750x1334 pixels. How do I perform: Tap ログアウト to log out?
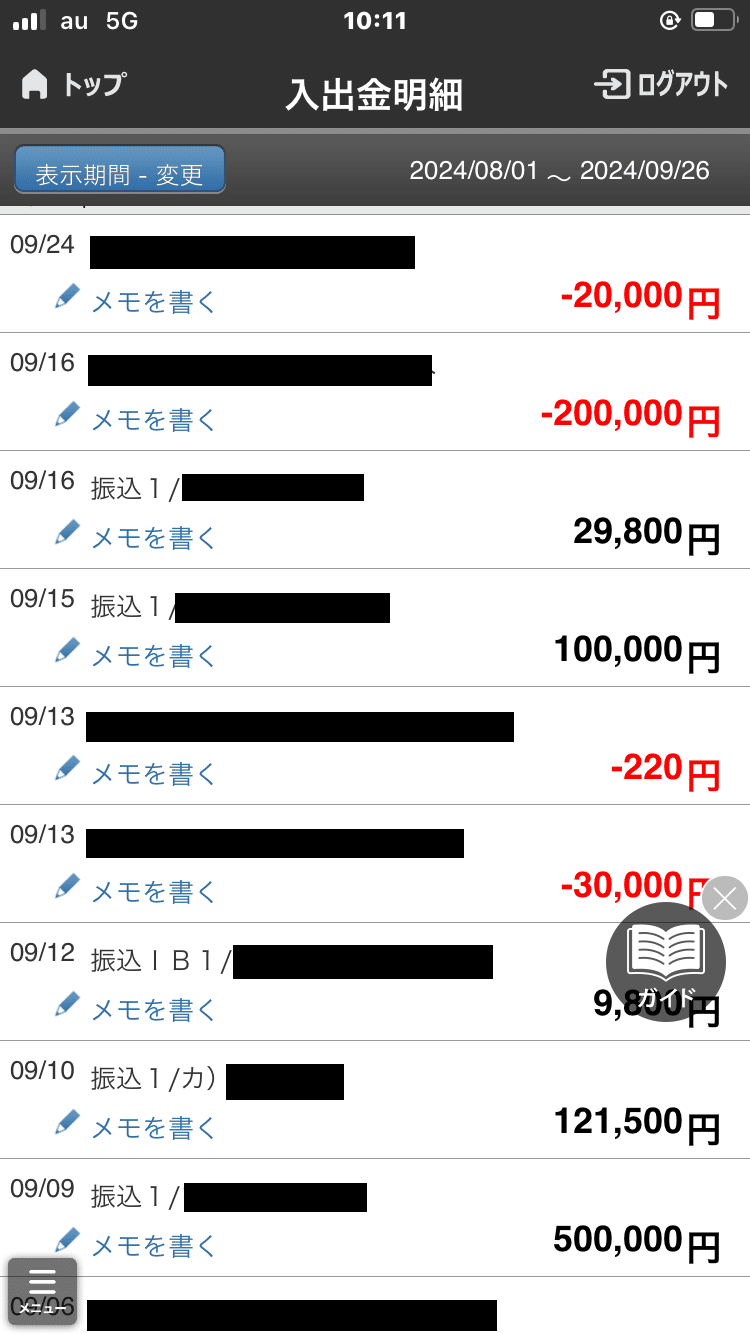point(661,85)
